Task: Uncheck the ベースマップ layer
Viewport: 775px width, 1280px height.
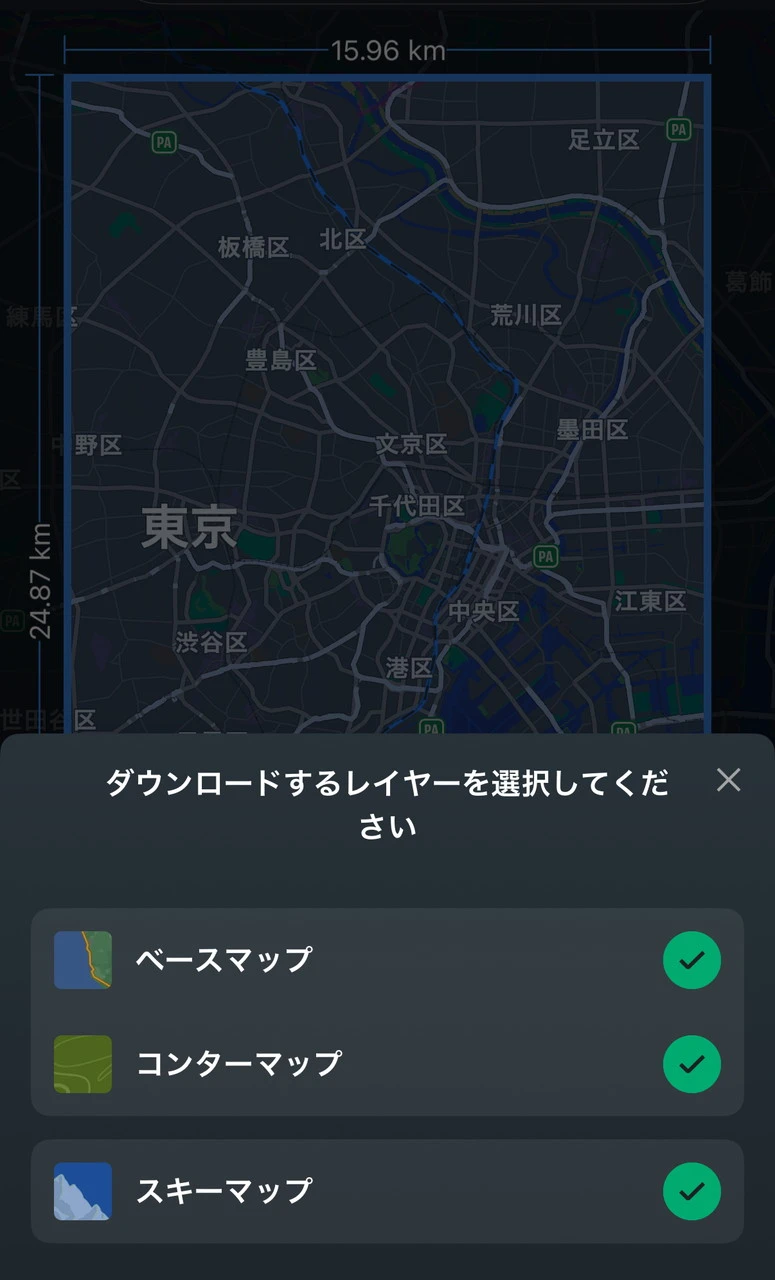Action: [691, 960]
